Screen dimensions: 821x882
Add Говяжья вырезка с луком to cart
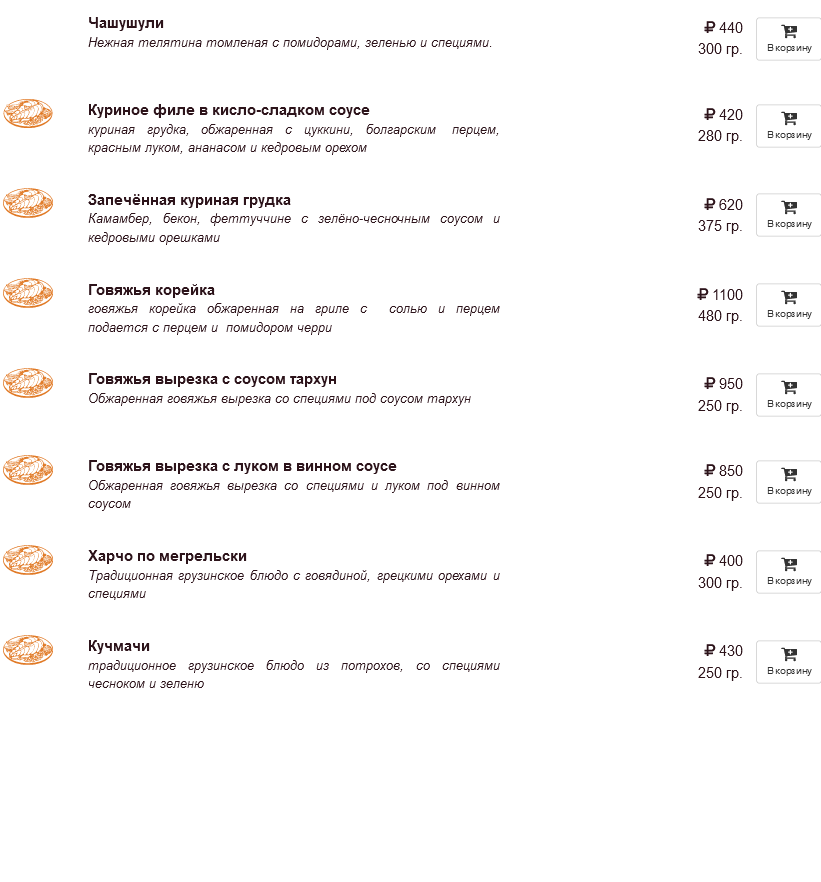coord(788,482)
